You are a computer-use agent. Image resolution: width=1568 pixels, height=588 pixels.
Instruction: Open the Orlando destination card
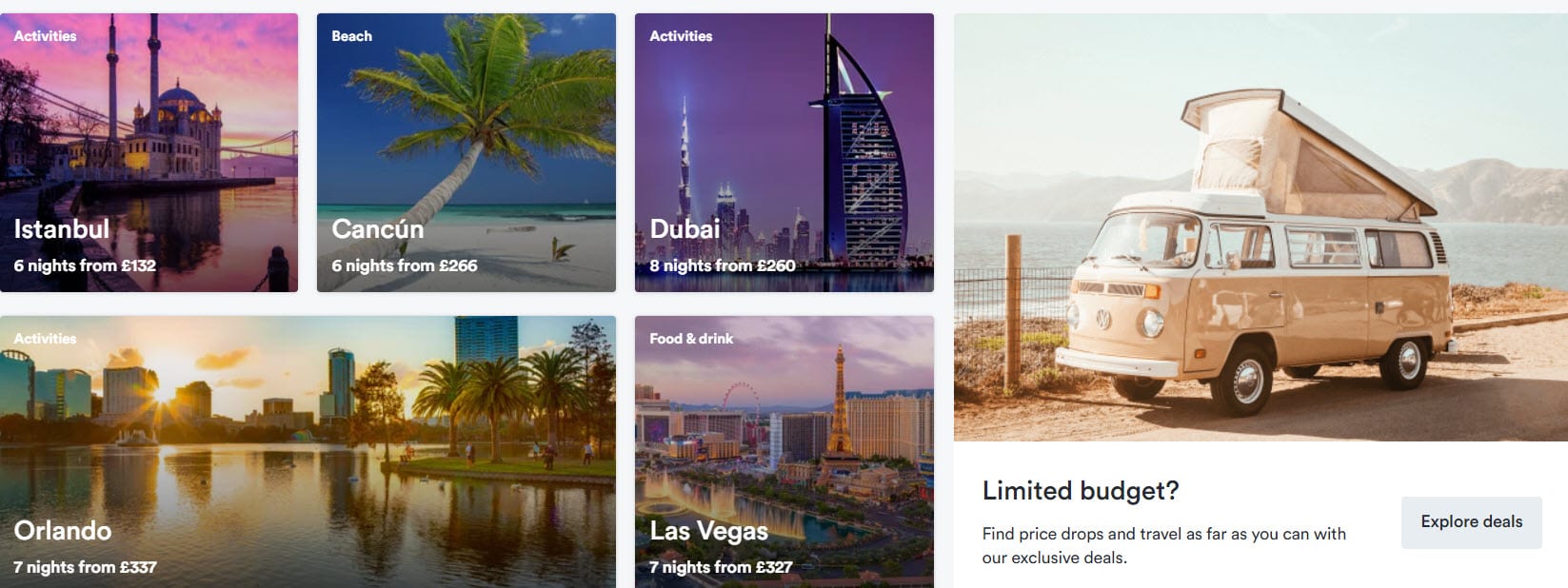click(x=308, y=452)
